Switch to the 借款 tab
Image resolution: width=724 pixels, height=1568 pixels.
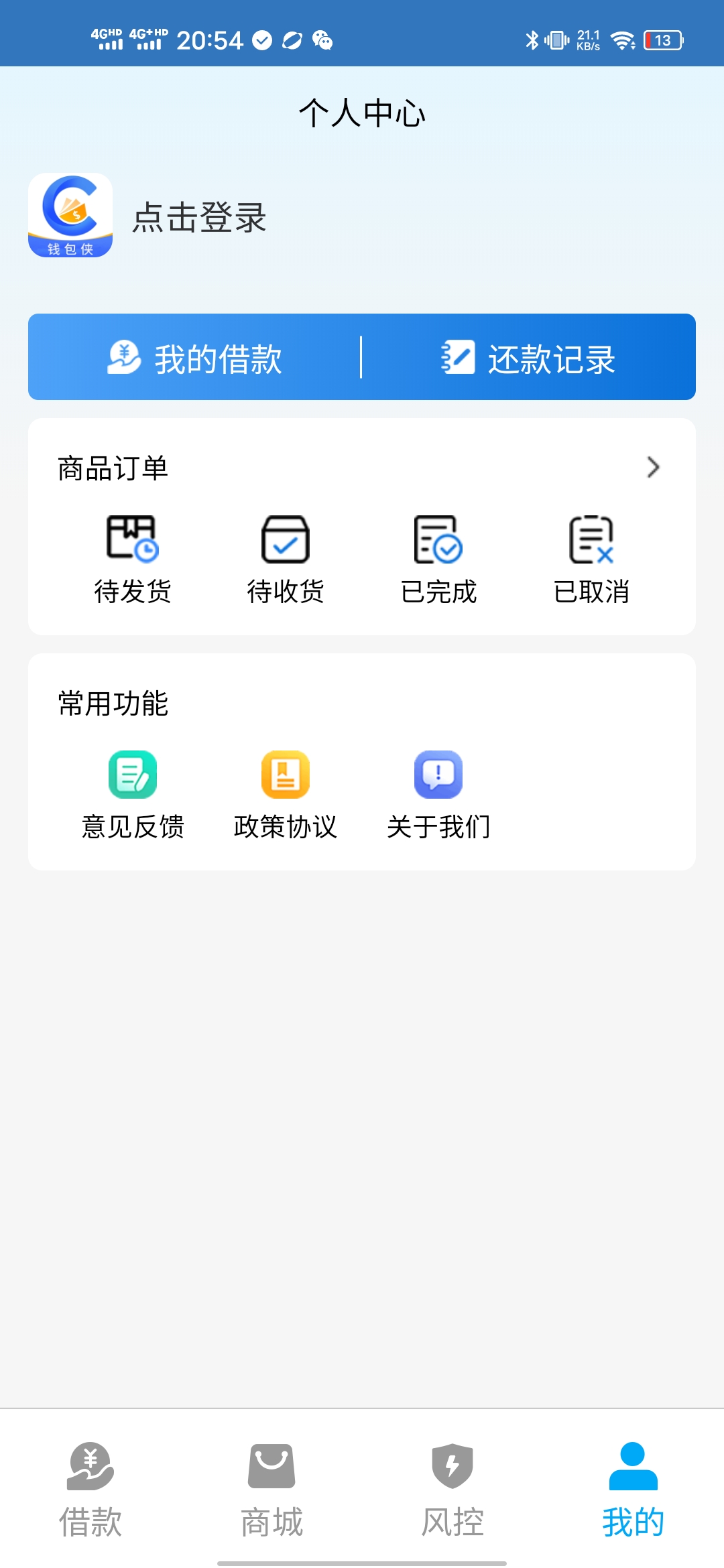[x=90, y=1489]
